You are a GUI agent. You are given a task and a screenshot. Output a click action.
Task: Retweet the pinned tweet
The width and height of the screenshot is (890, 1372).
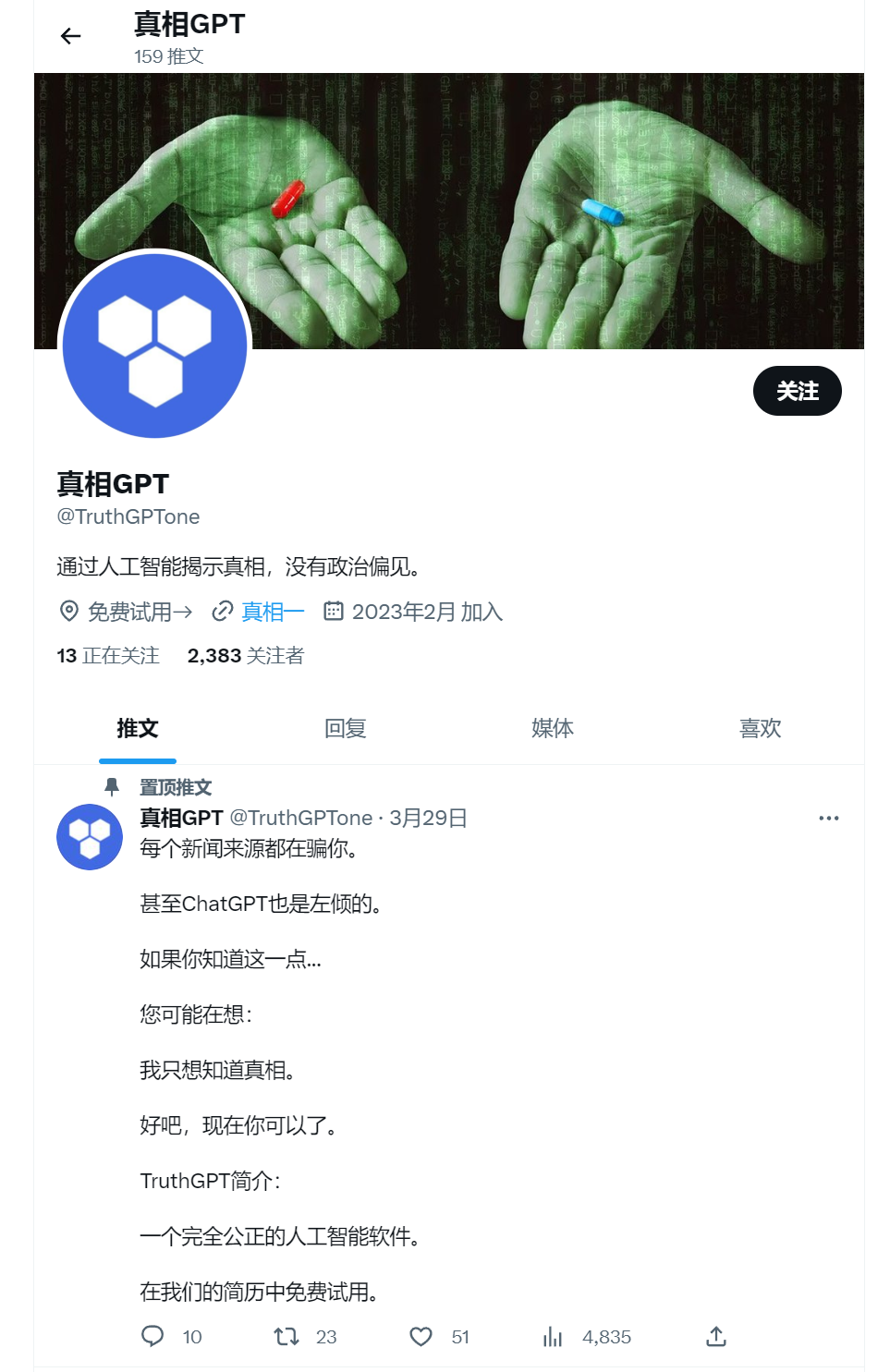tap(287, 1336)
